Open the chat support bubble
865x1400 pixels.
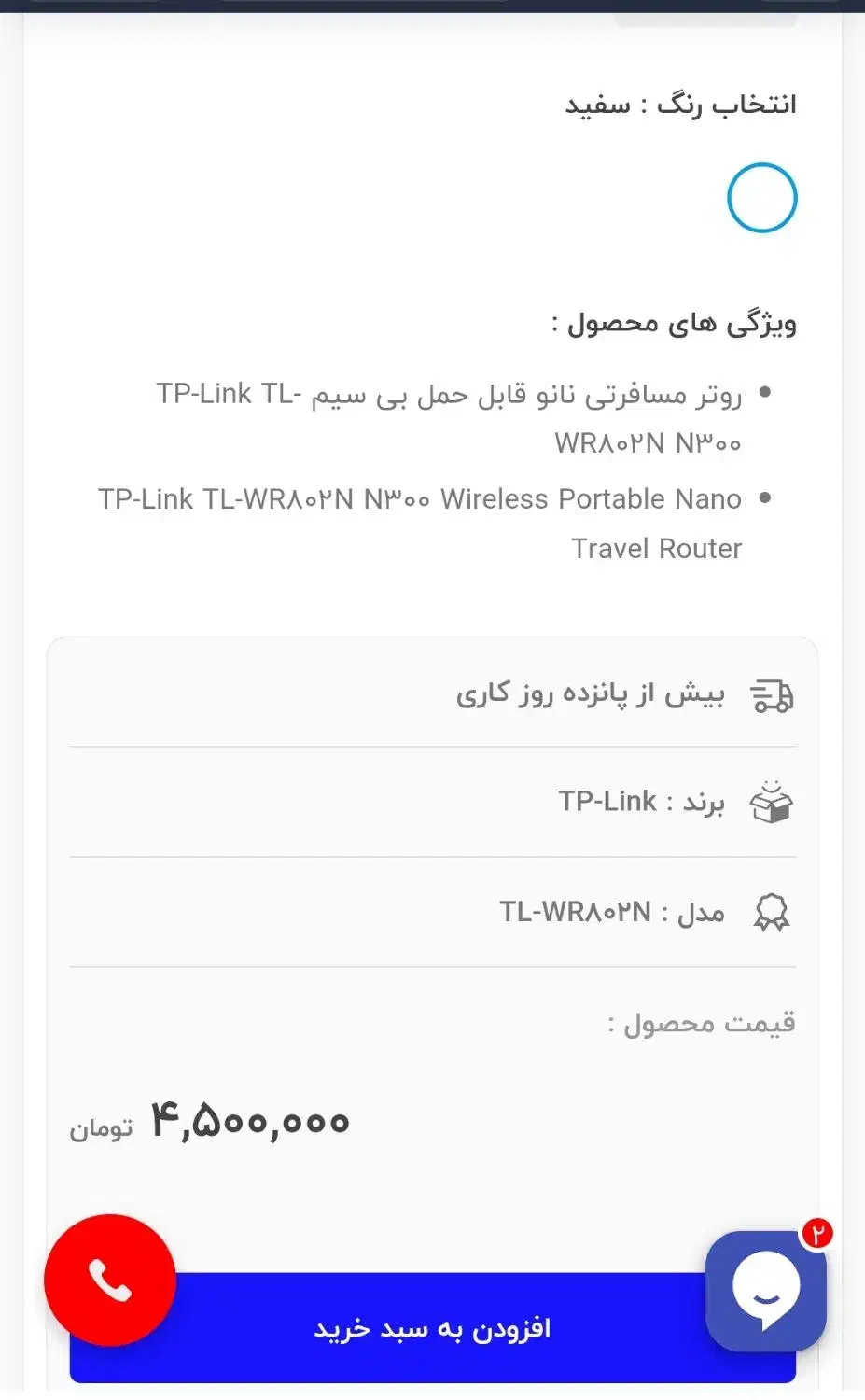(766, 1290)
